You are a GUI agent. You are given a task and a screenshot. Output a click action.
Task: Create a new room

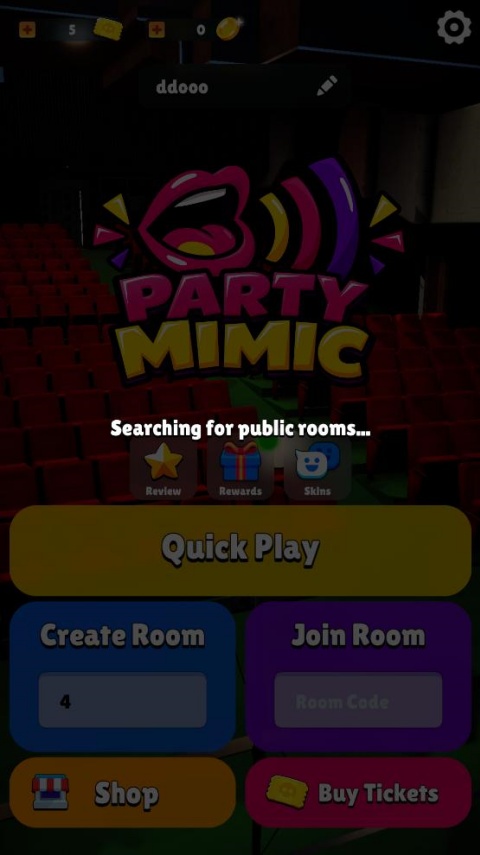(122, 635)
